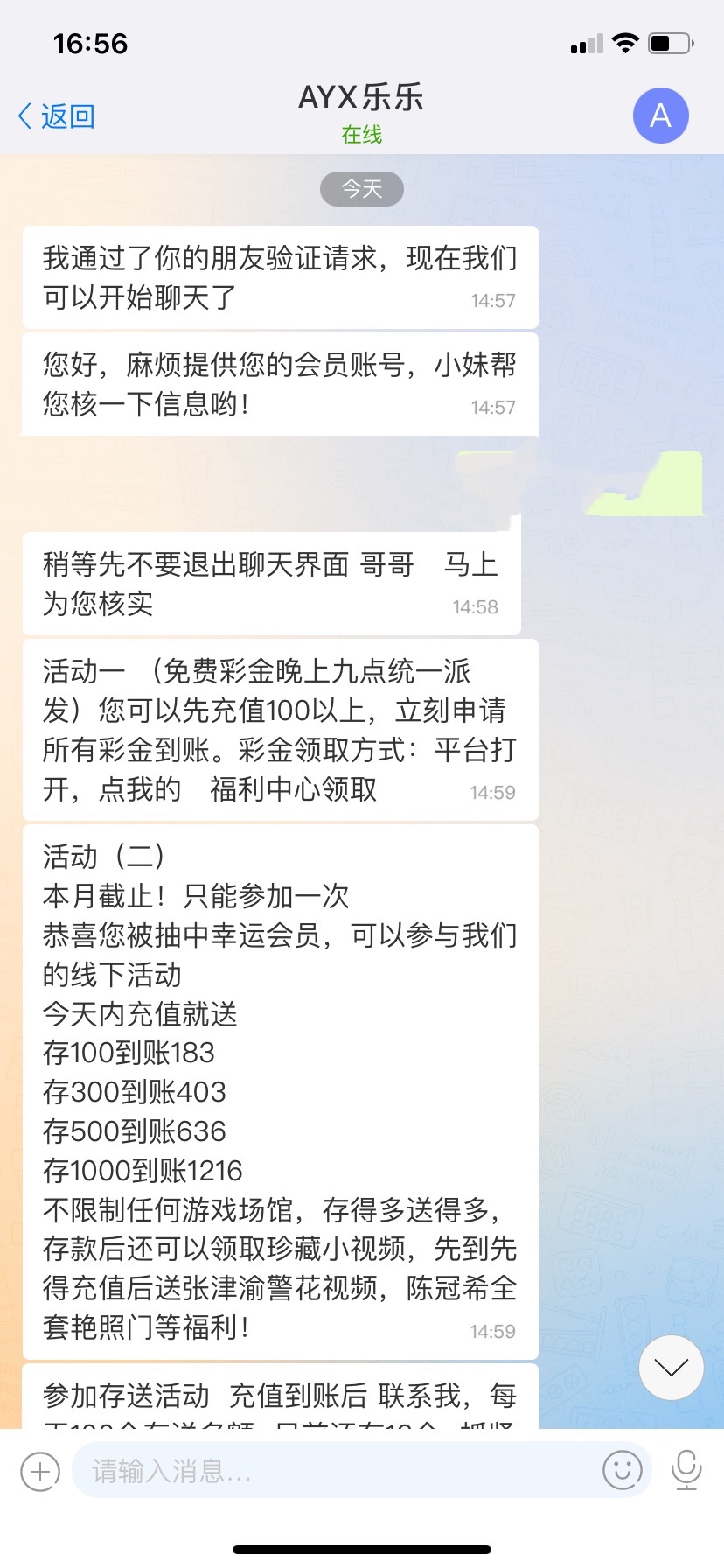The width and height of the screenshot is (724, 1568).
Task: Start voice input with microphone icon
Action: [x=686, y=1470]
